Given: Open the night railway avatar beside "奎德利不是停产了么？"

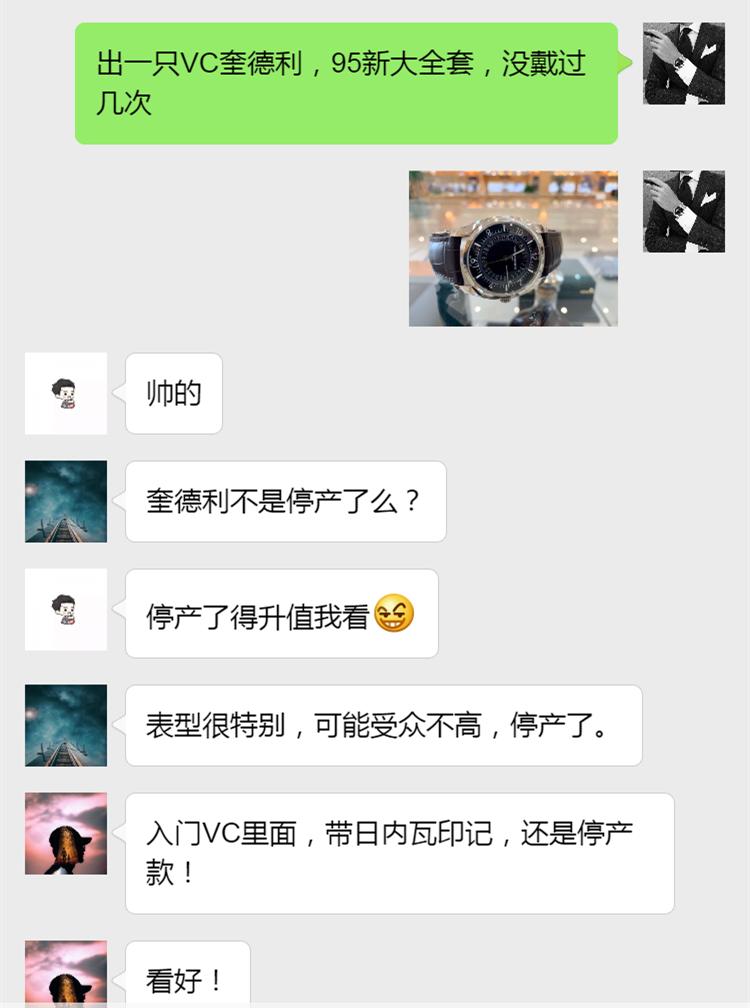Looking at the screenshot, I should click(66, 501).
